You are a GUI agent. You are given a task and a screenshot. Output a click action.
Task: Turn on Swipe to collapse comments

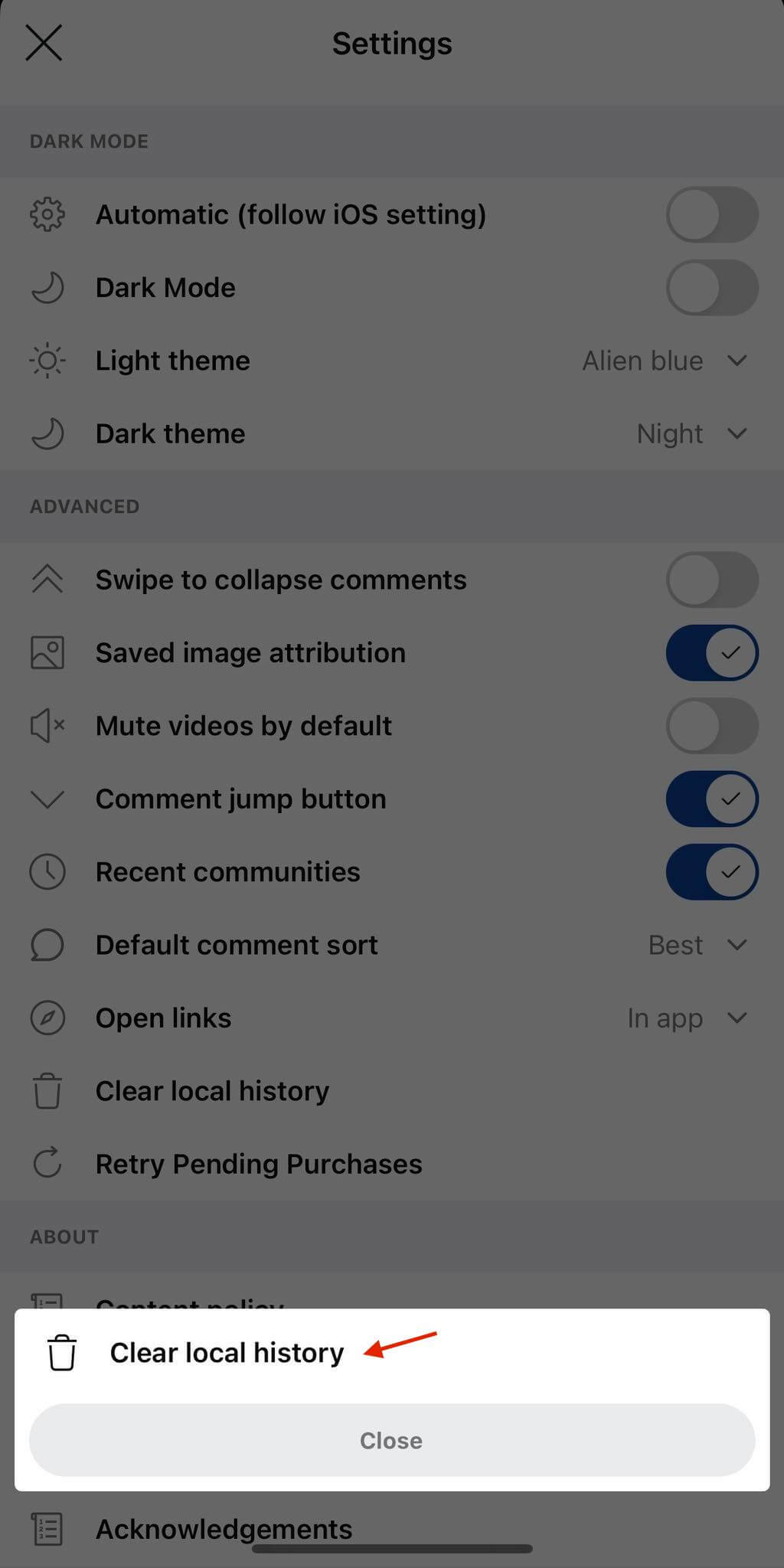711,580
